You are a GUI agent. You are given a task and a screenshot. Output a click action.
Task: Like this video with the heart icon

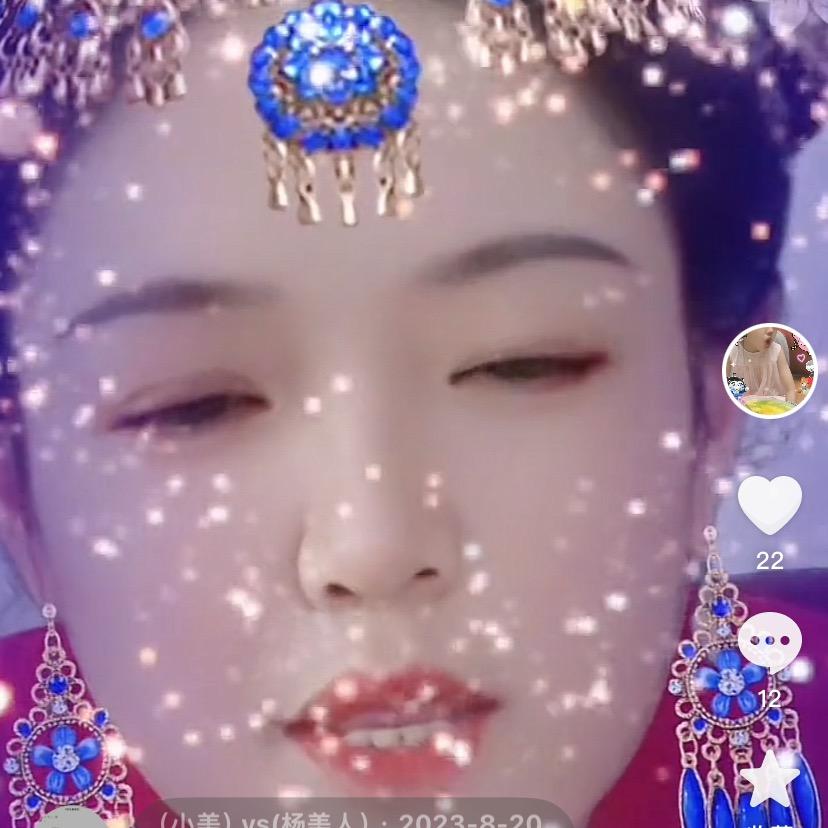[x=769, y=504]
